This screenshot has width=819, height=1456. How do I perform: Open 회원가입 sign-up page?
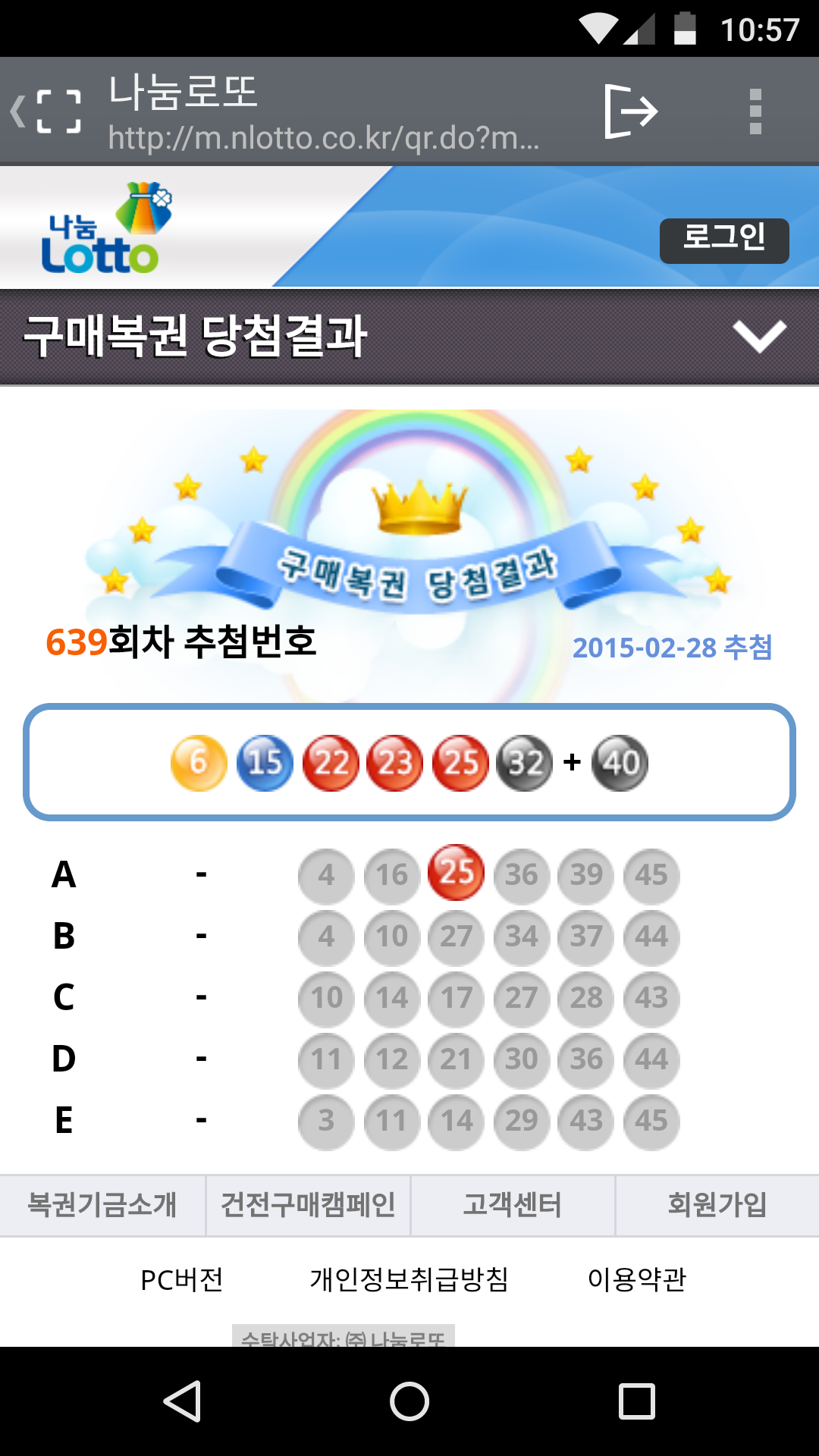717,1205
